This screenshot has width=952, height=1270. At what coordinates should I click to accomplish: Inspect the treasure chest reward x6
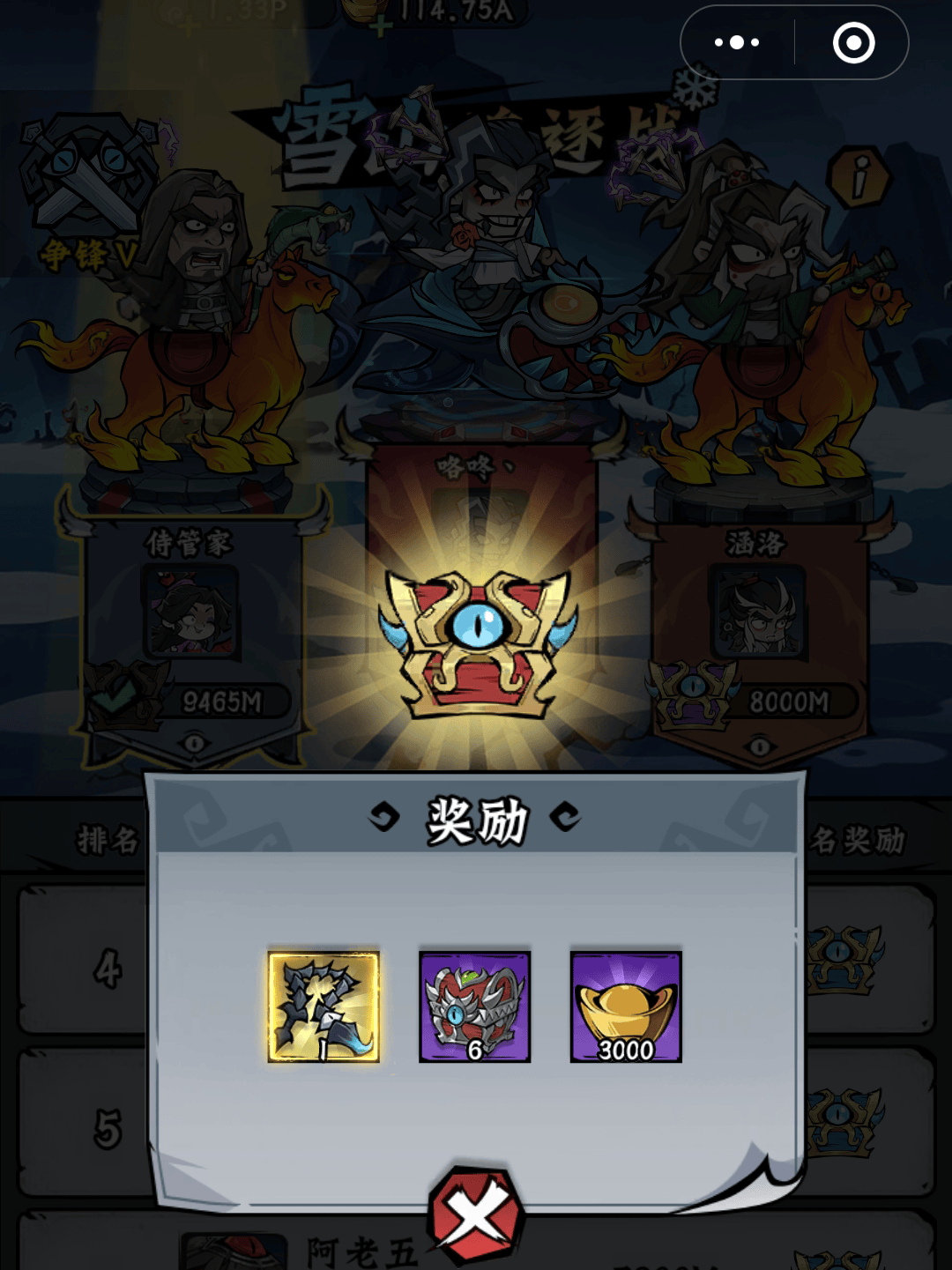[474, 1006]
